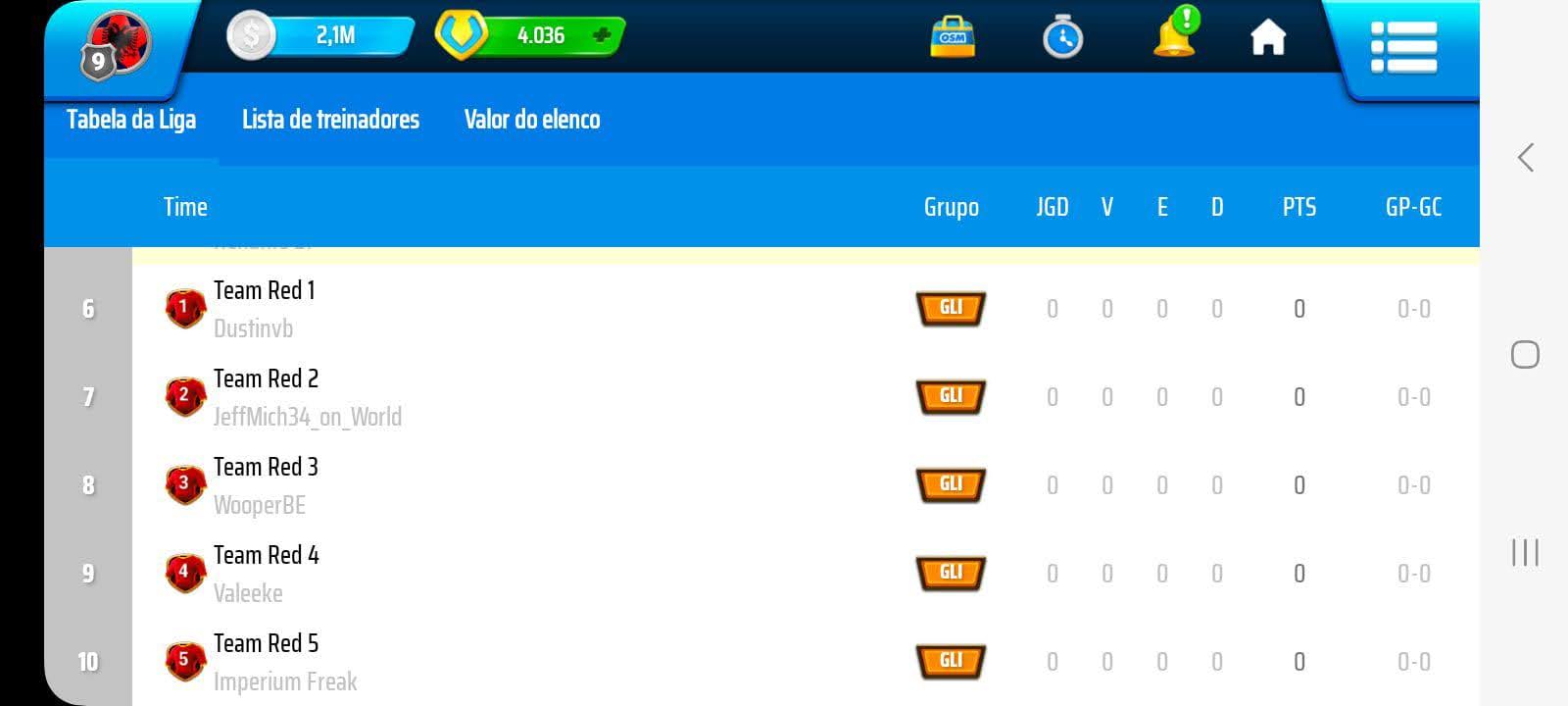The width and height of the screenshot is (1568, 706).
Task: Switch to the Lista de treinadores tab
Action: (330, 120)
